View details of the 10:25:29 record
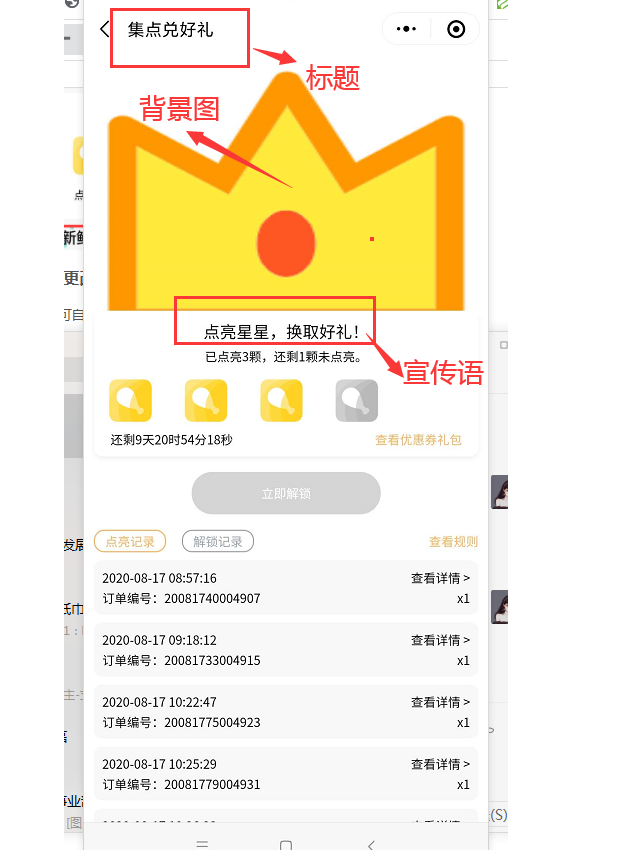 pos(440,764)
